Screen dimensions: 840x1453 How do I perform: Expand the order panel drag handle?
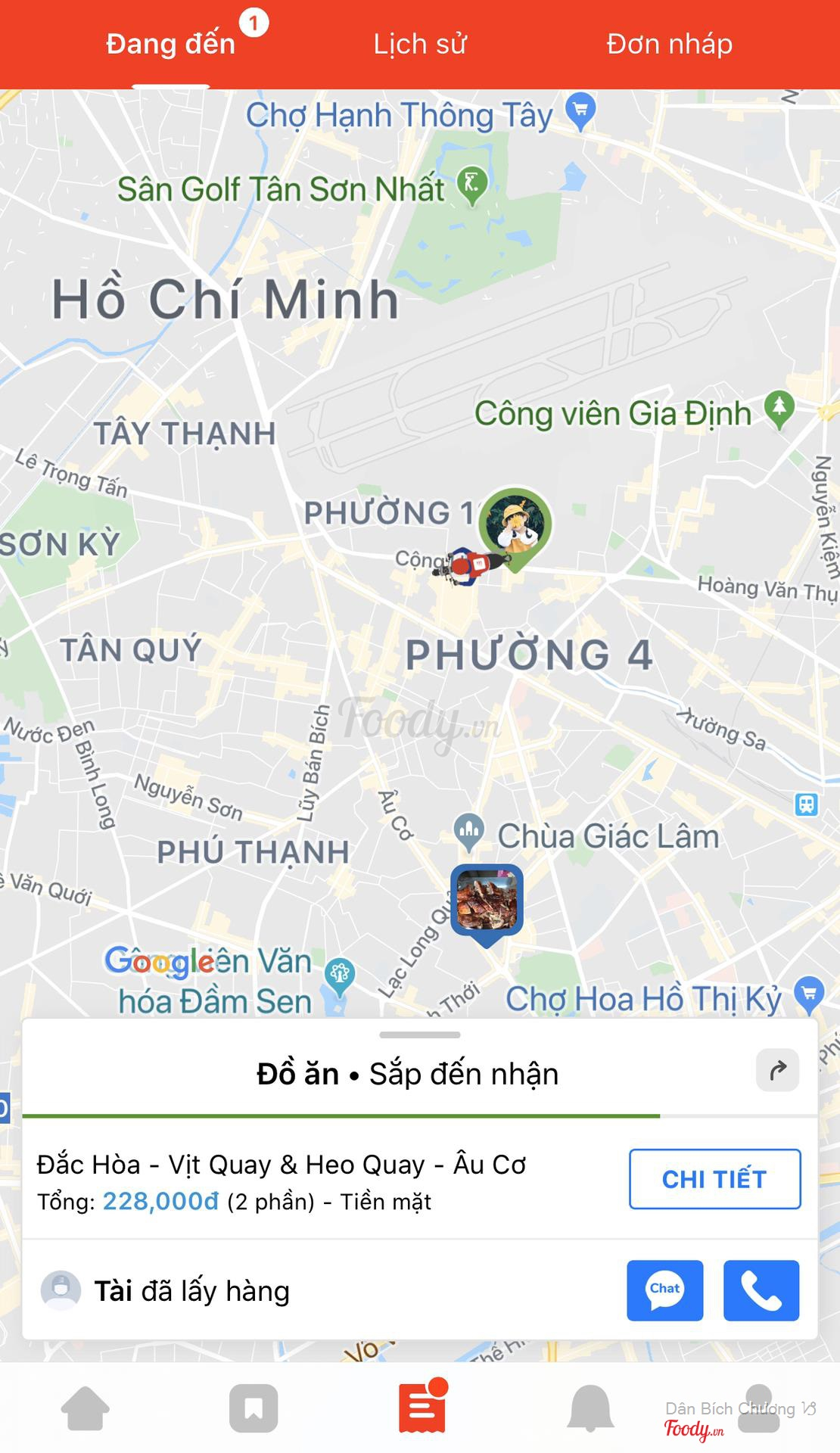(420, 1035)
